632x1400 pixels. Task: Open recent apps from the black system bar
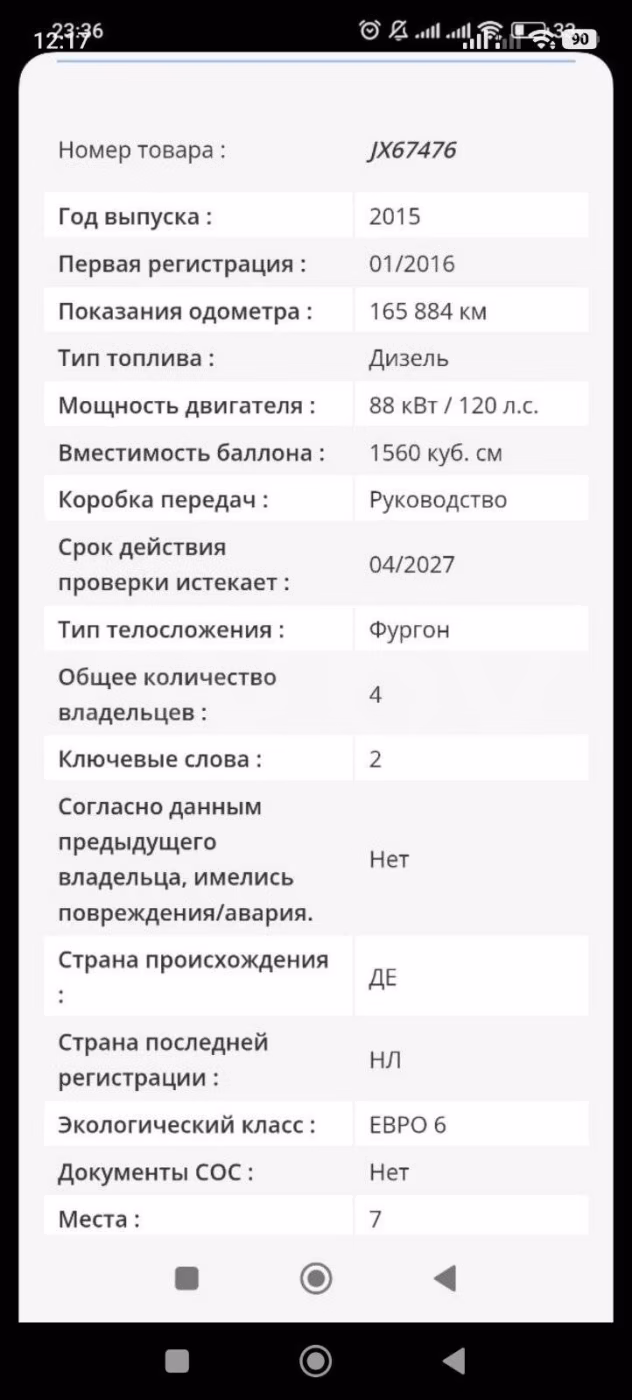pos(177,1361)
